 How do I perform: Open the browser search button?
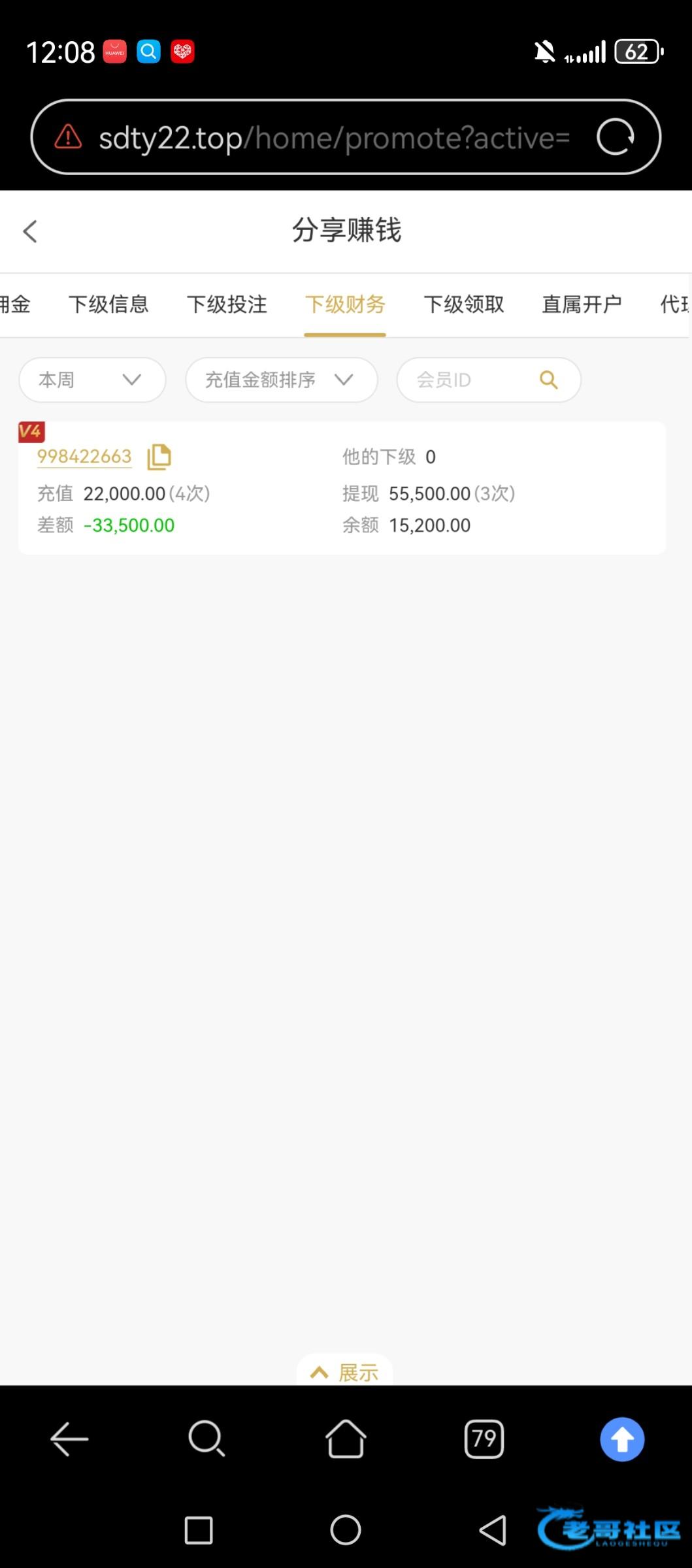pyautogui.click(x=206, y=1439)
